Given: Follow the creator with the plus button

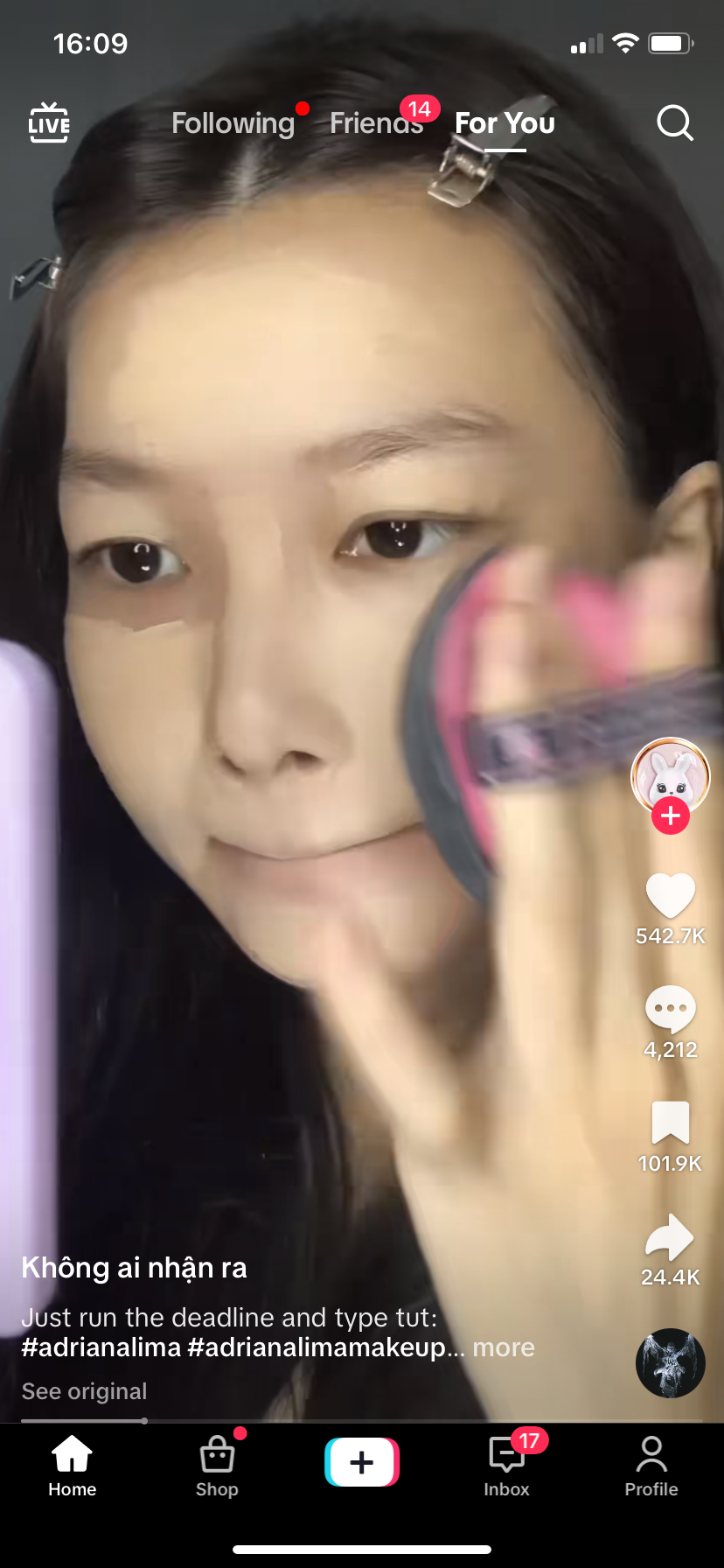Looking at the screenshot, I should pos(670,816).
